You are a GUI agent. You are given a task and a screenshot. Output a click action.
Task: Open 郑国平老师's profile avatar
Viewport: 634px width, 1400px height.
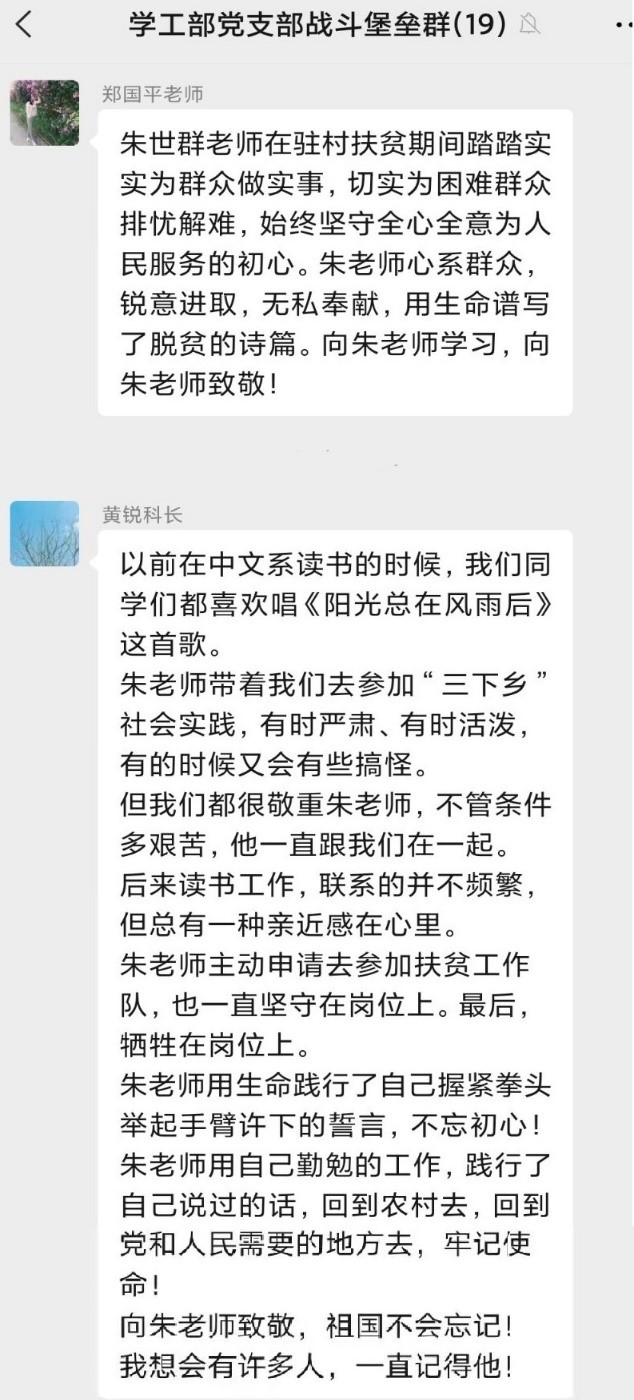coord(45,113)
